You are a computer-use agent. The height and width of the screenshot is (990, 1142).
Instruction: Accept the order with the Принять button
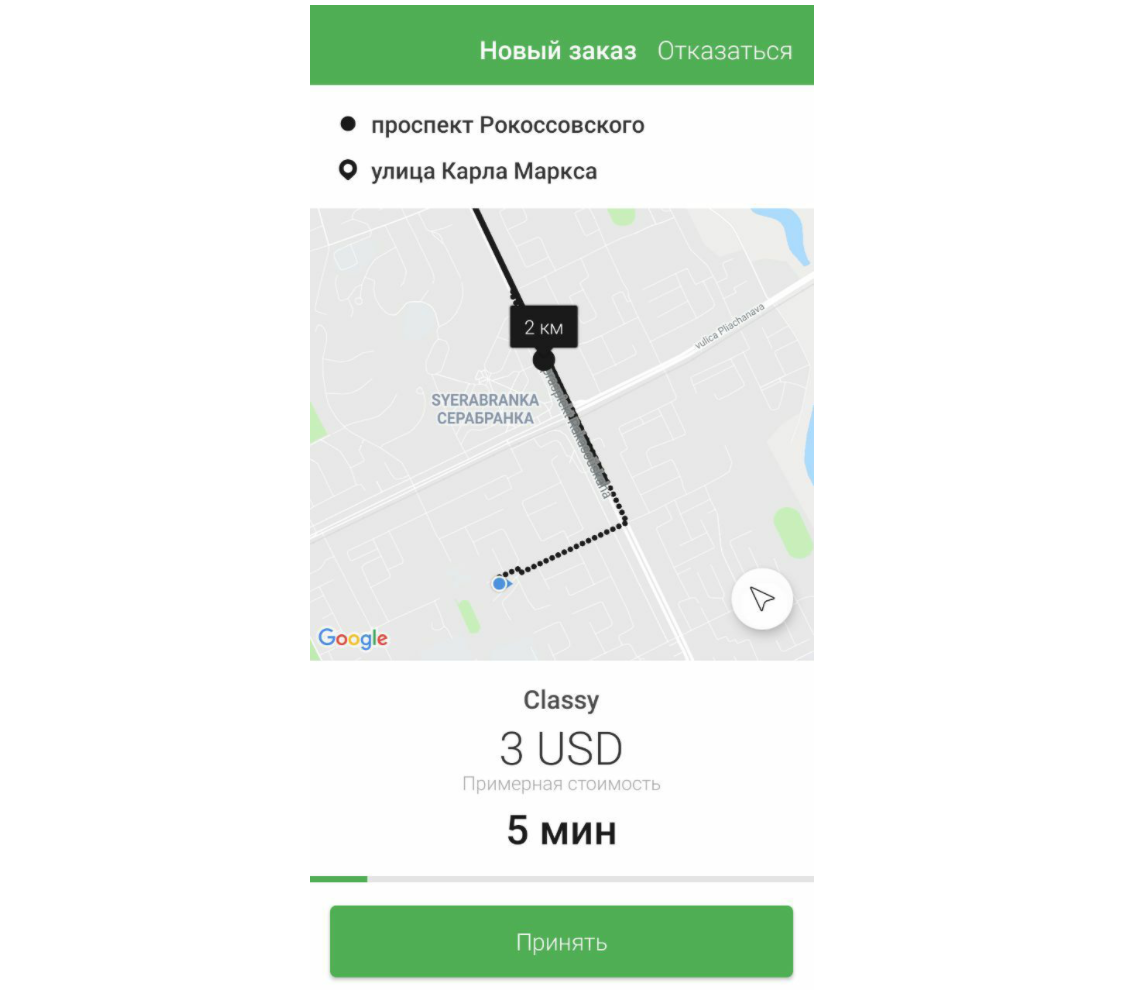[x=561, y=942]
